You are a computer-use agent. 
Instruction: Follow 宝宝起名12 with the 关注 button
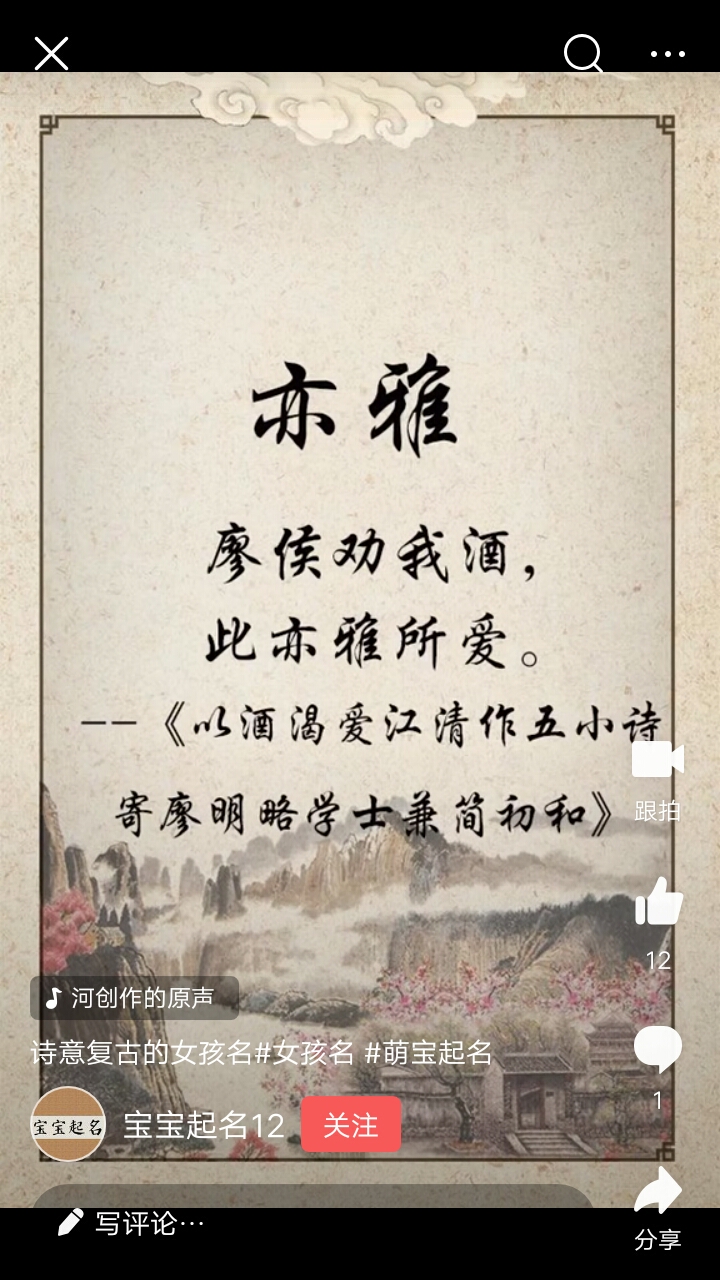(351, 1125)
